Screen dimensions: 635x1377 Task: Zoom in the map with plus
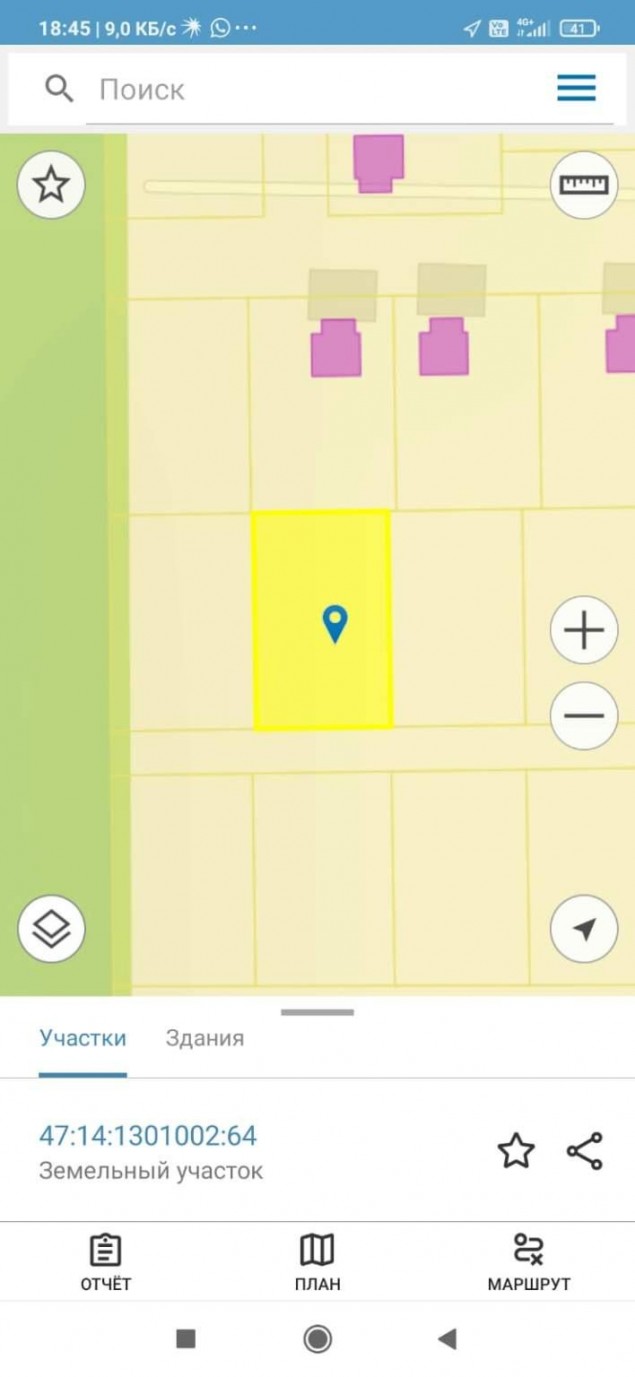tap(584, 630)
